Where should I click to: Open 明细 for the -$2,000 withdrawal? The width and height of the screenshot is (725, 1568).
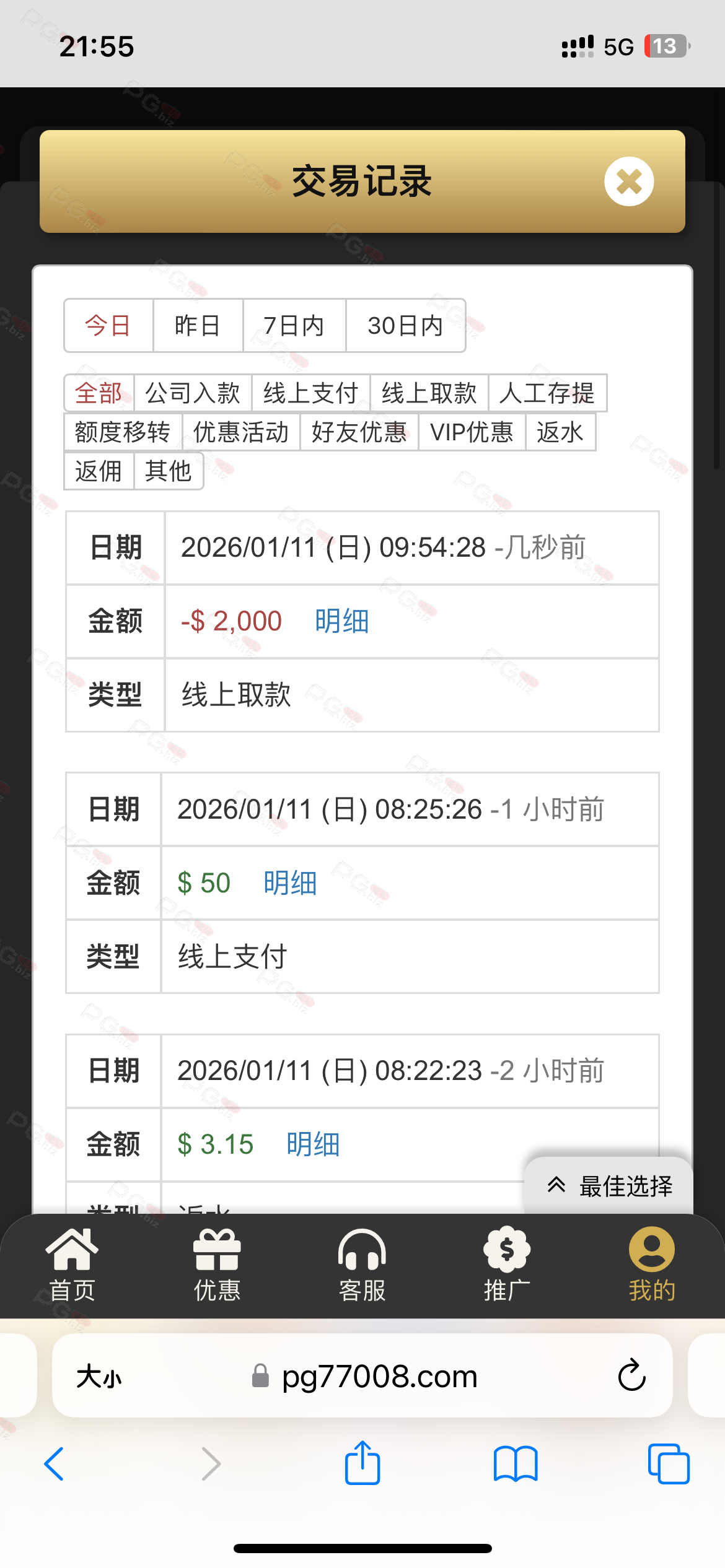pyautogui.click(x=342, y=621)
